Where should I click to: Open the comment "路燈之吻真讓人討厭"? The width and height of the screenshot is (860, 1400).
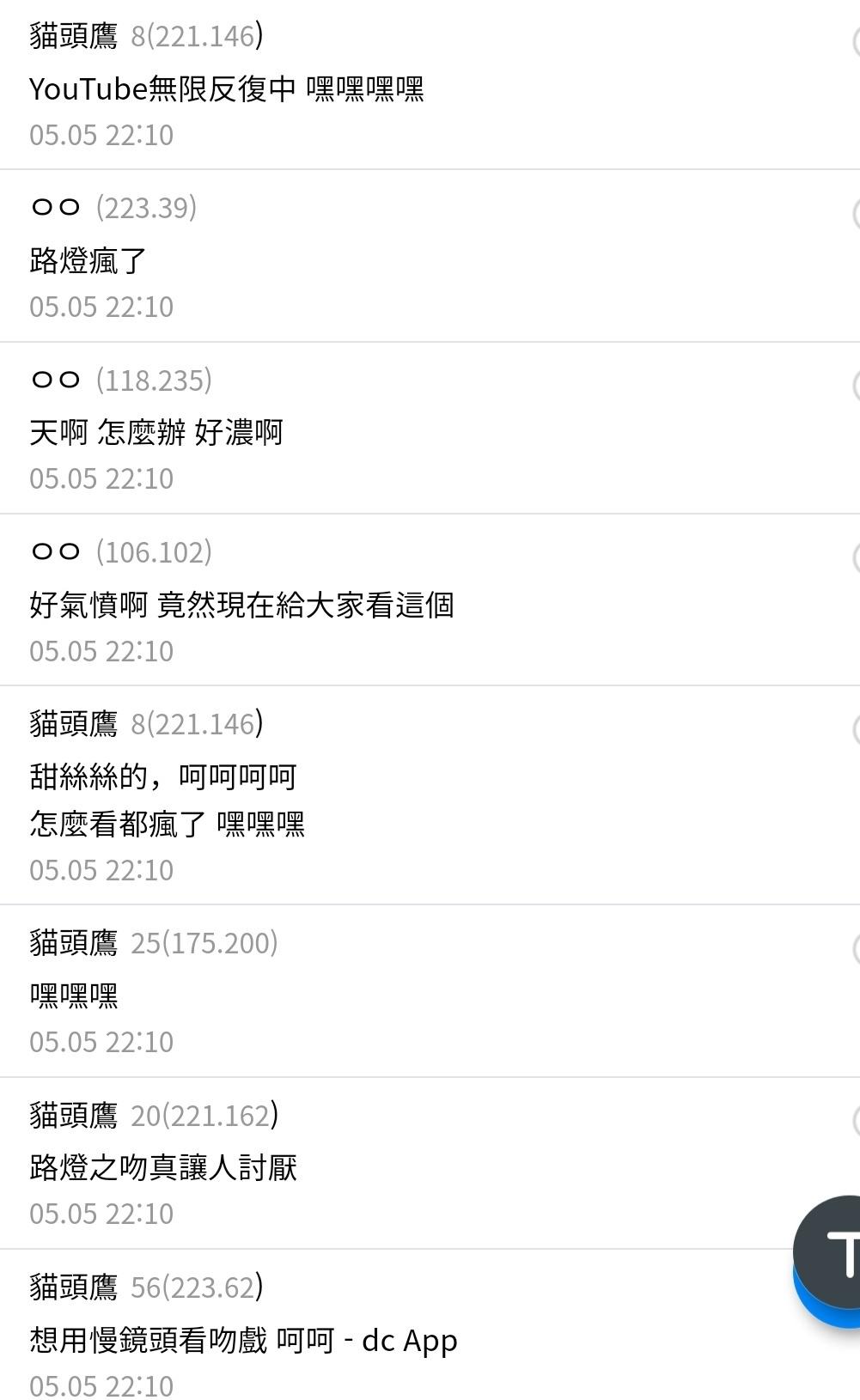[x=163, y=1167]
